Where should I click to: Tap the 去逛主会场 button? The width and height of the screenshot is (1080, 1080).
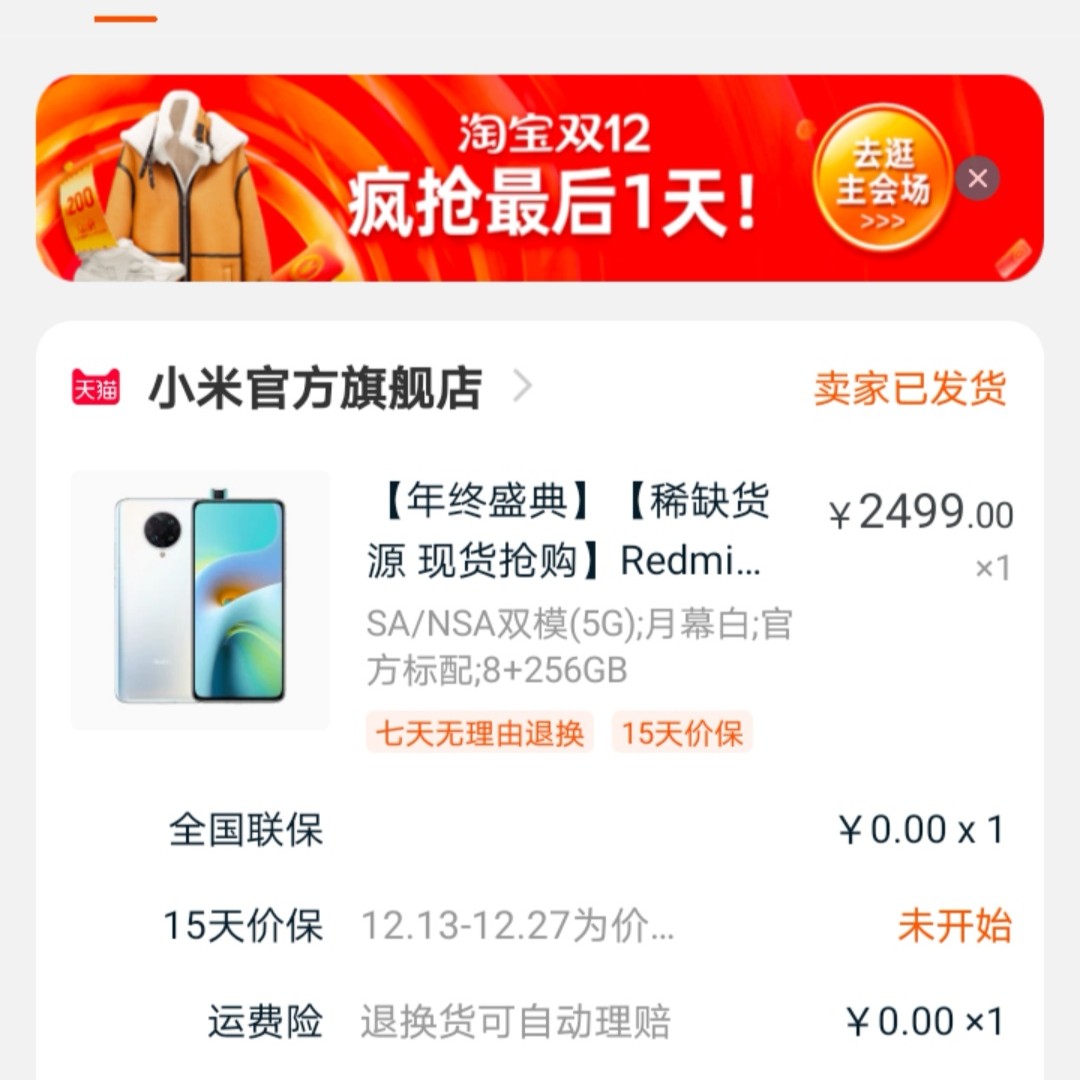882,179
